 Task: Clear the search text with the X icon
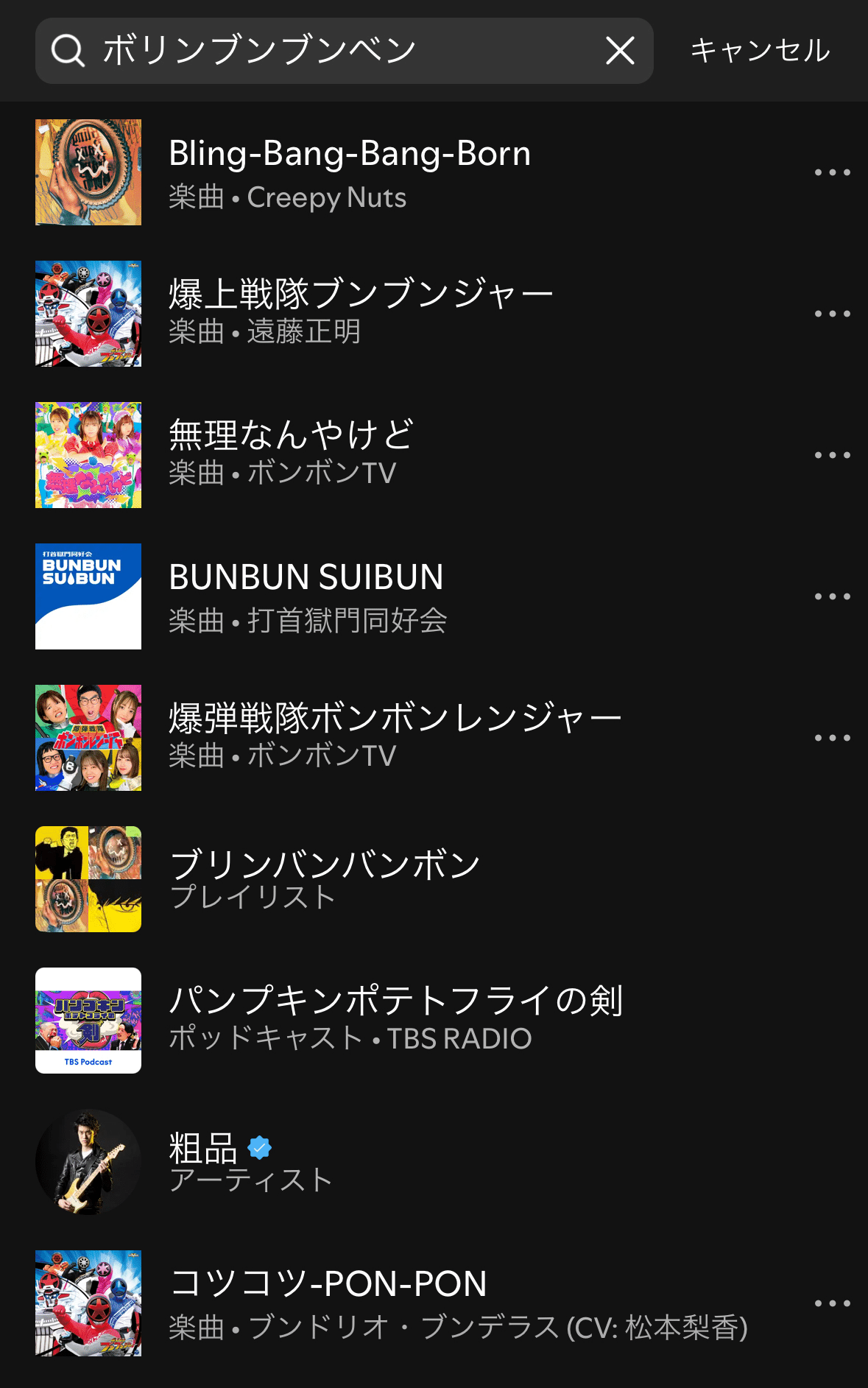620,51
